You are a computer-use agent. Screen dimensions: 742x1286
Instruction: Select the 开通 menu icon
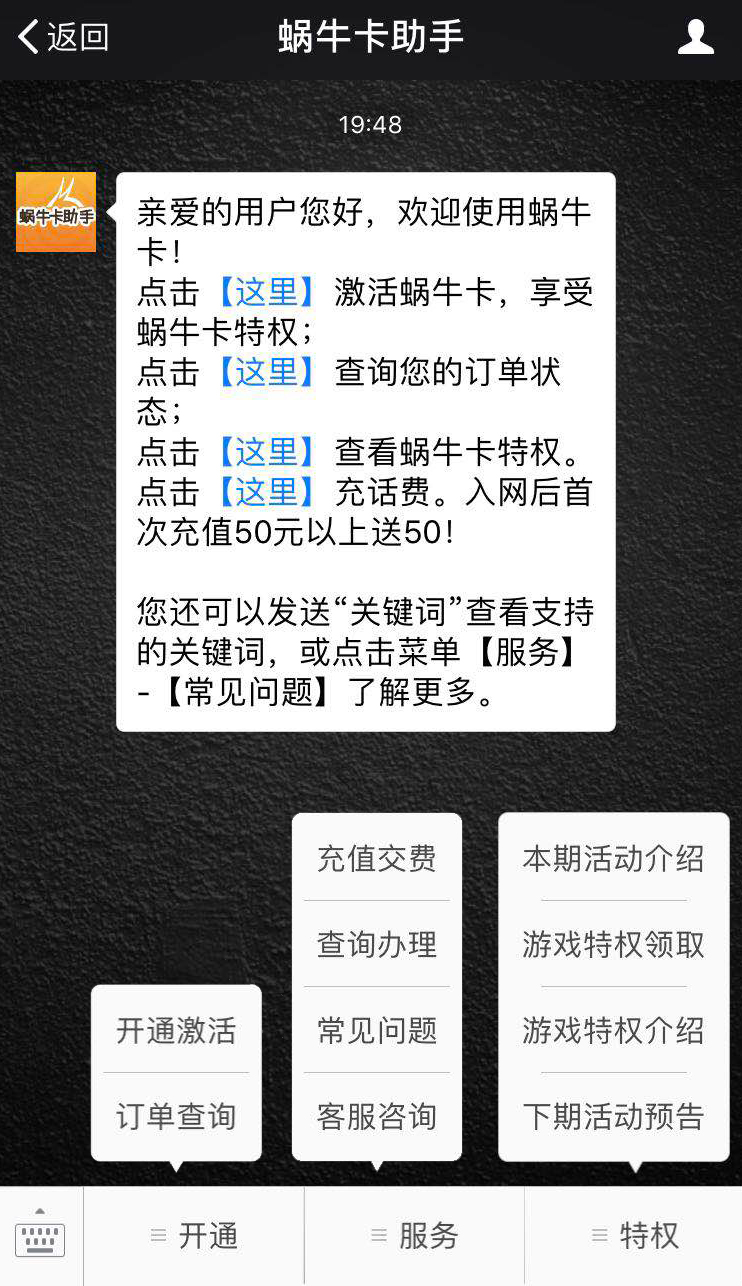159,1237
